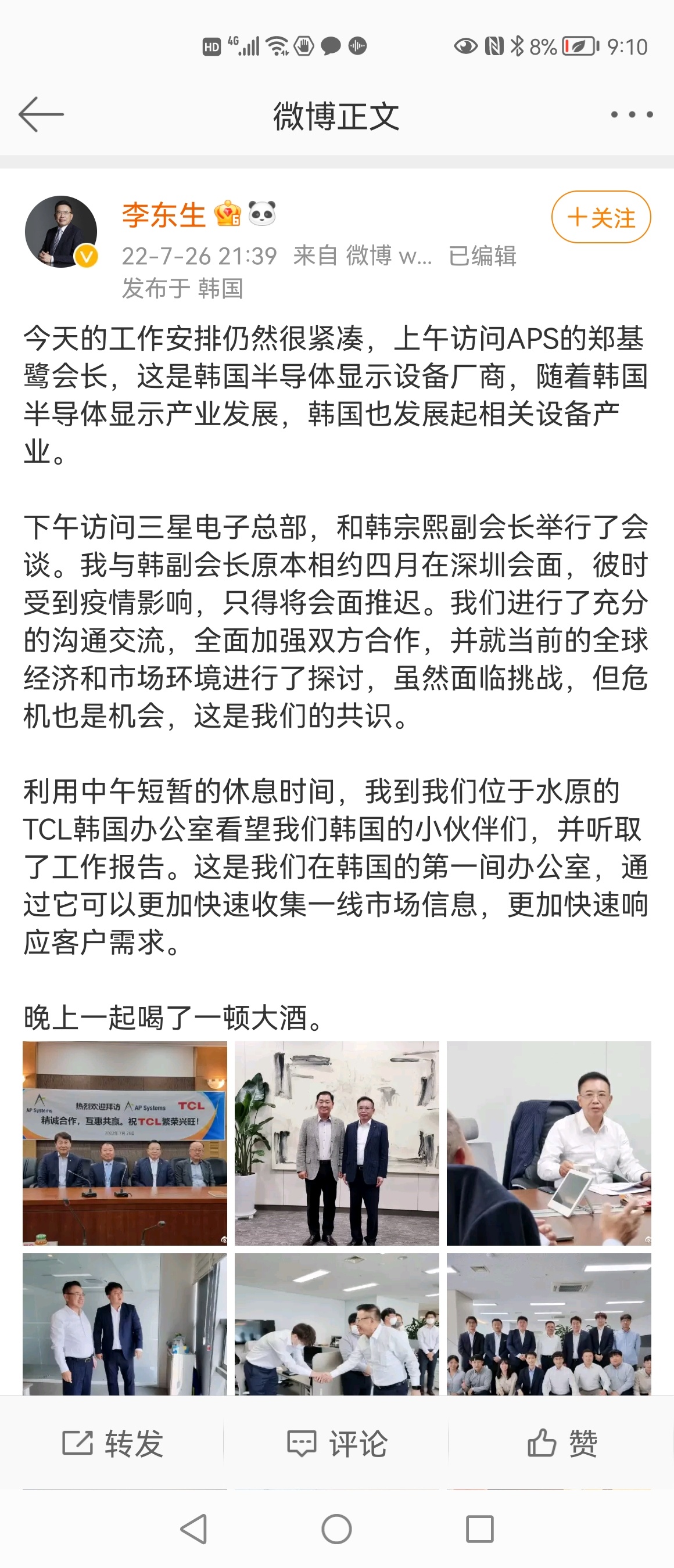Screen dimensions: 674x1568
Task: Go back using the top-left arrow
Action: [41, 114]
